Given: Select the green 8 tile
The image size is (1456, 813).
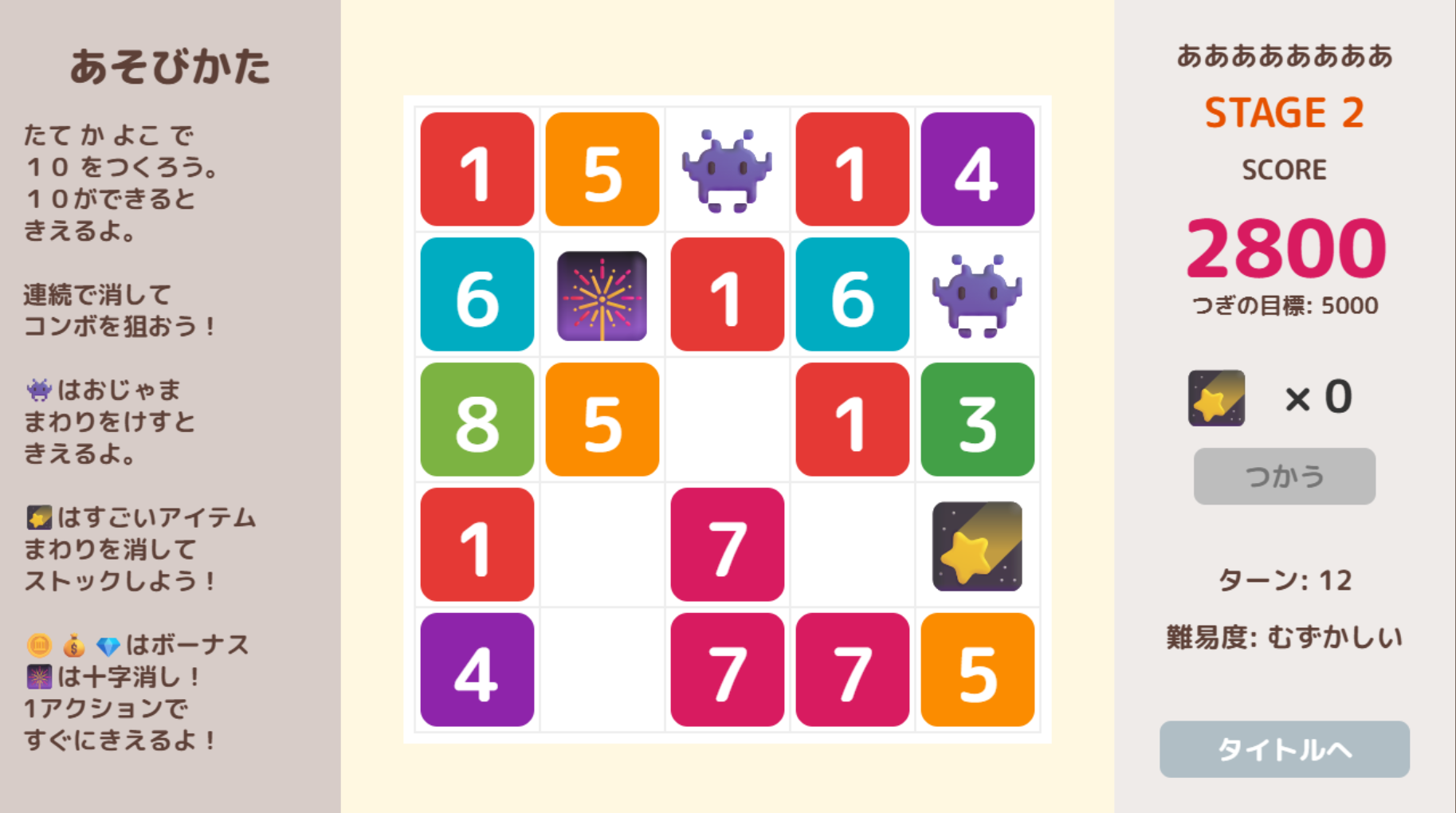Looking at the screenshot, I should [x=477, y=419].
